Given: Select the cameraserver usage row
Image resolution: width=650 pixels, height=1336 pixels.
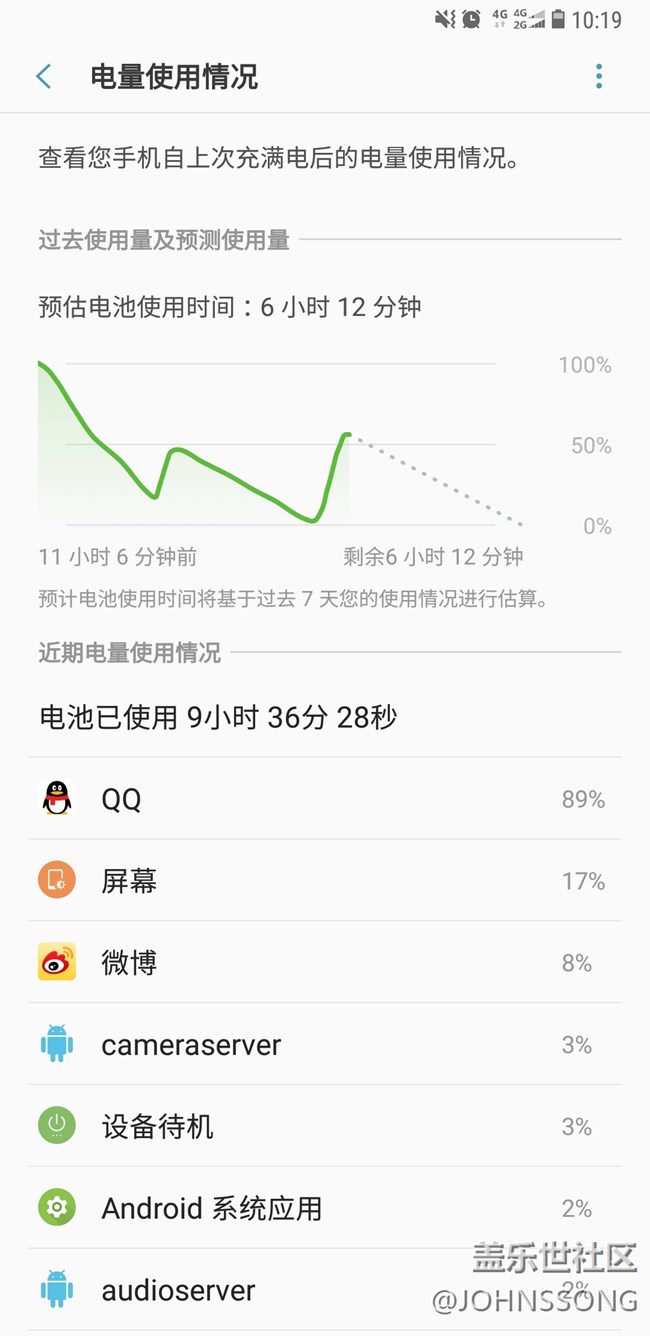Looking at the screenshot, I should tap(324, 1045).
